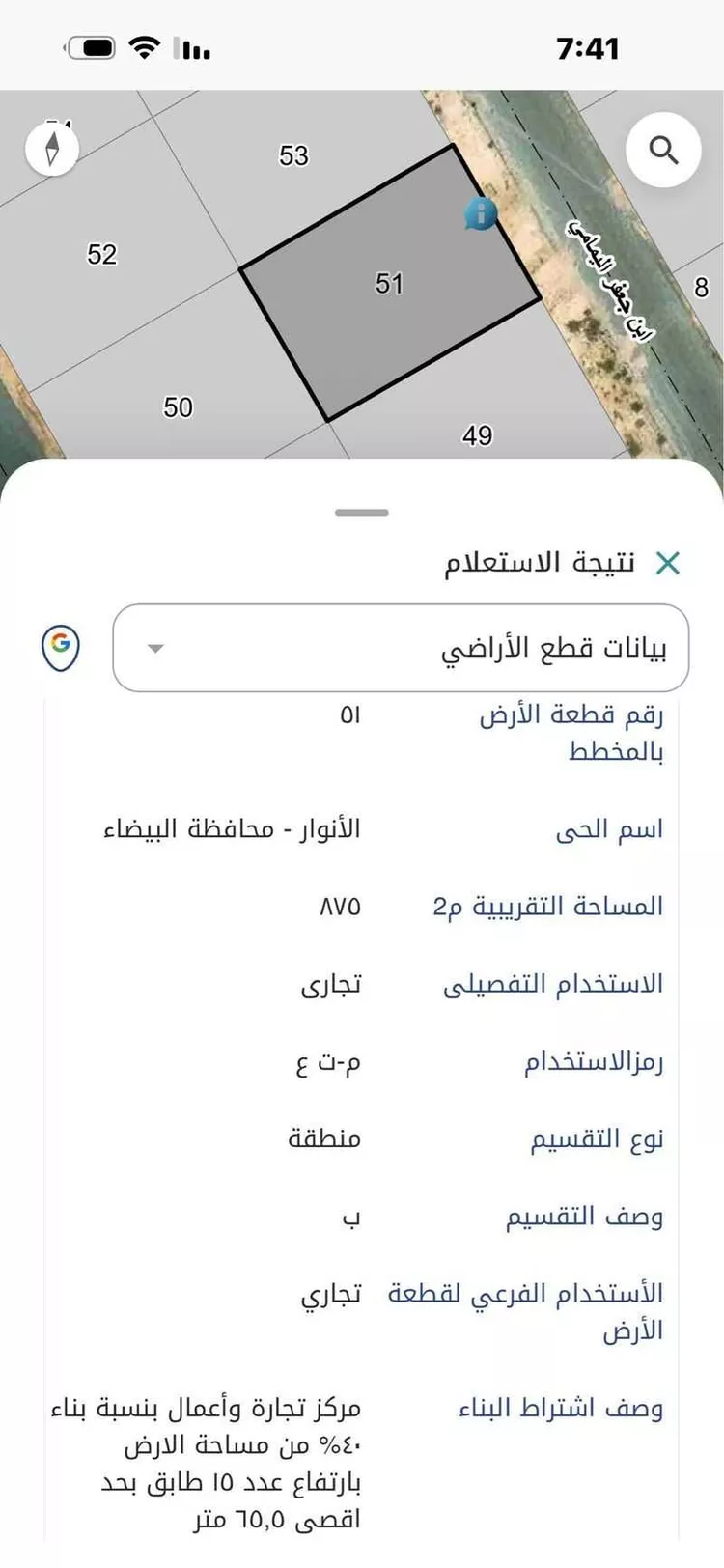Tap the cellular signal icon
724x1568 pixels.
(189, 47)
